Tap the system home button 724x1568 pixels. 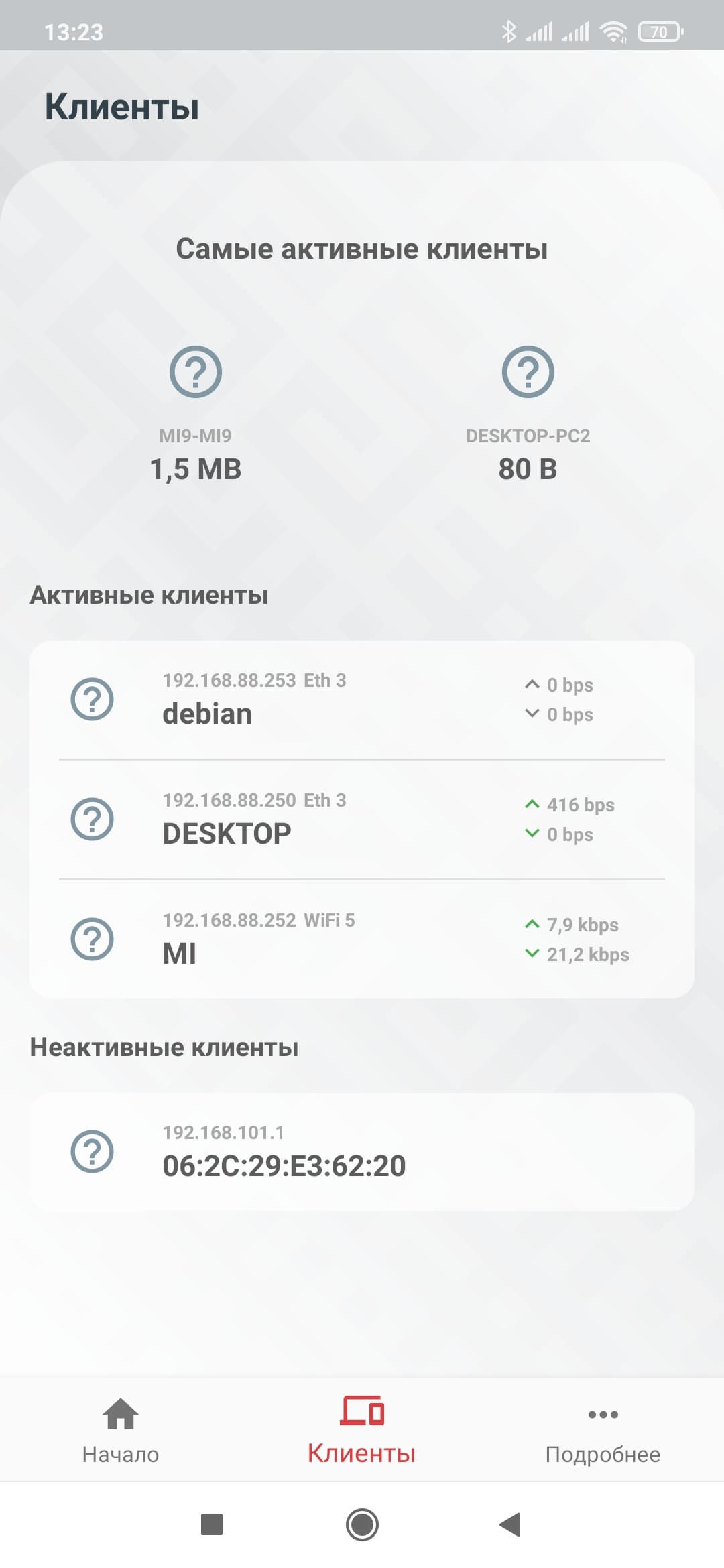(362, 1524)
